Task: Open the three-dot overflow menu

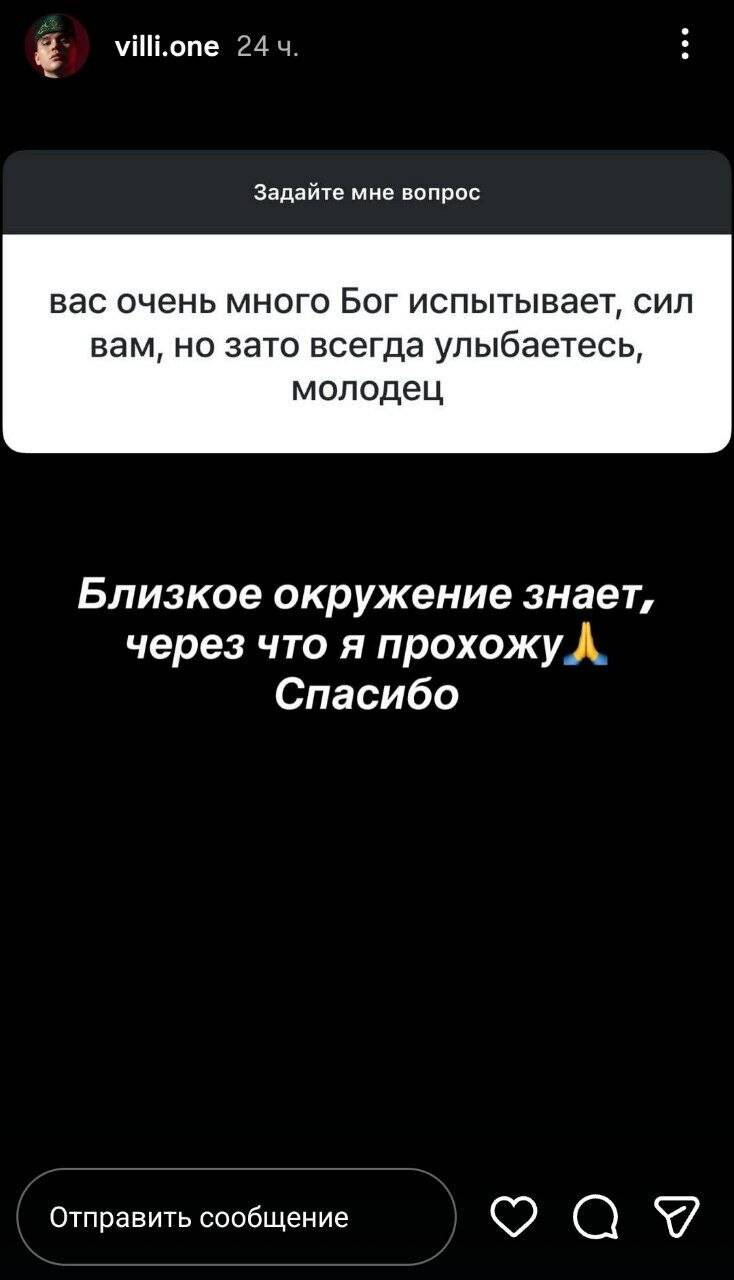Action: pyautogui.click(x=685, y=45)
